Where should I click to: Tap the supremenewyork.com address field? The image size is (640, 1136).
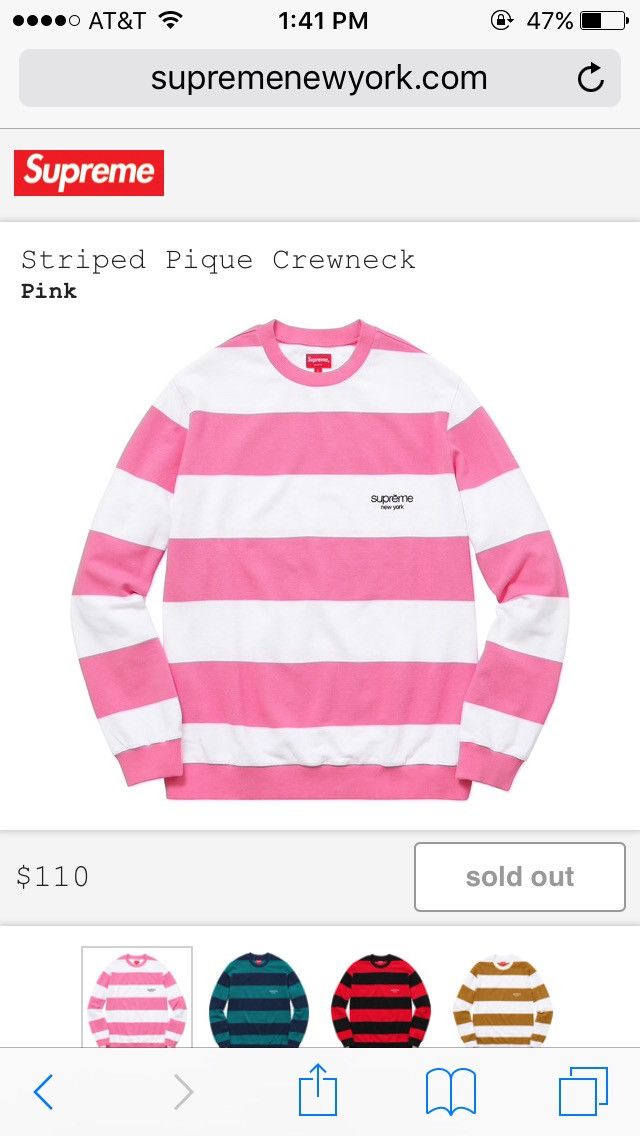click(x=320, y=78)
